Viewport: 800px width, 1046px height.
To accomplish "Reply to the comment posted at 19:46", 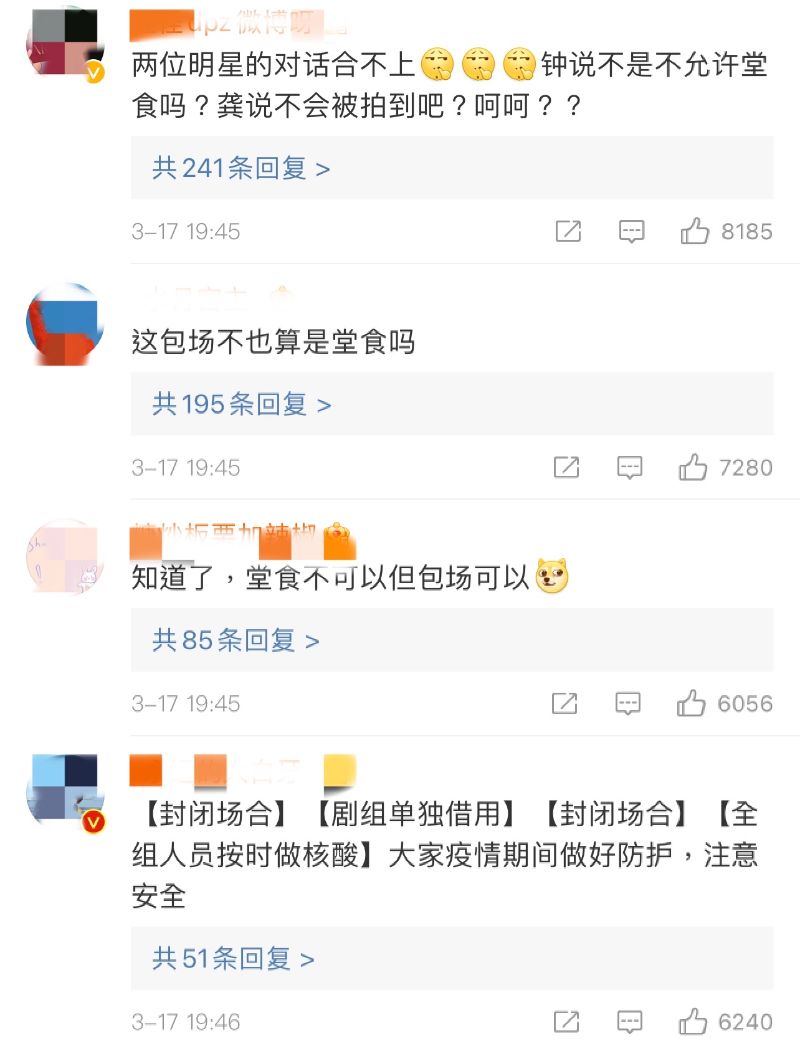I will 630,1022.
